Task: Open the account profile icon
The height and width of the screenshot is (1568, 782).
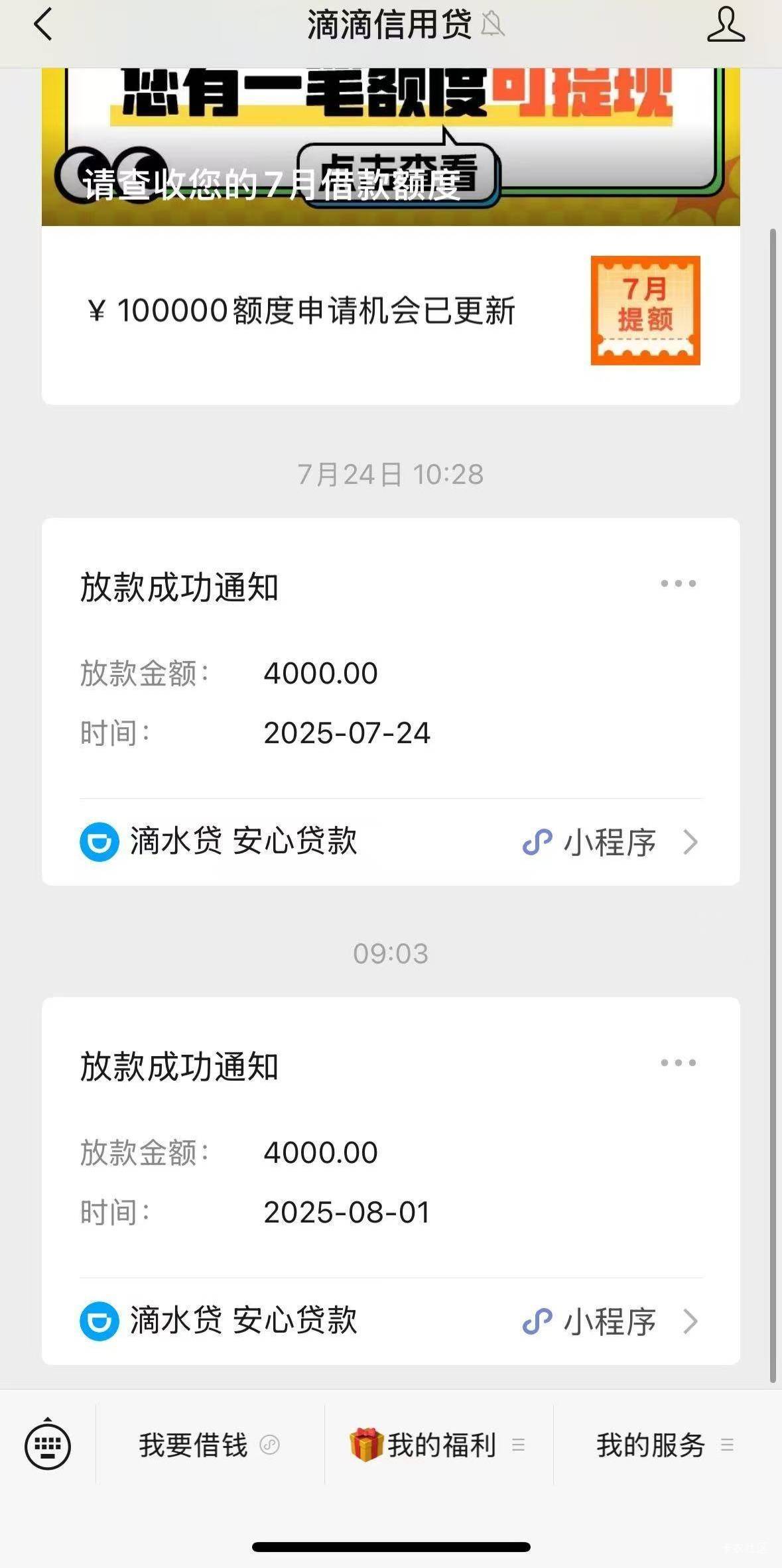Action: coord(726,25)
